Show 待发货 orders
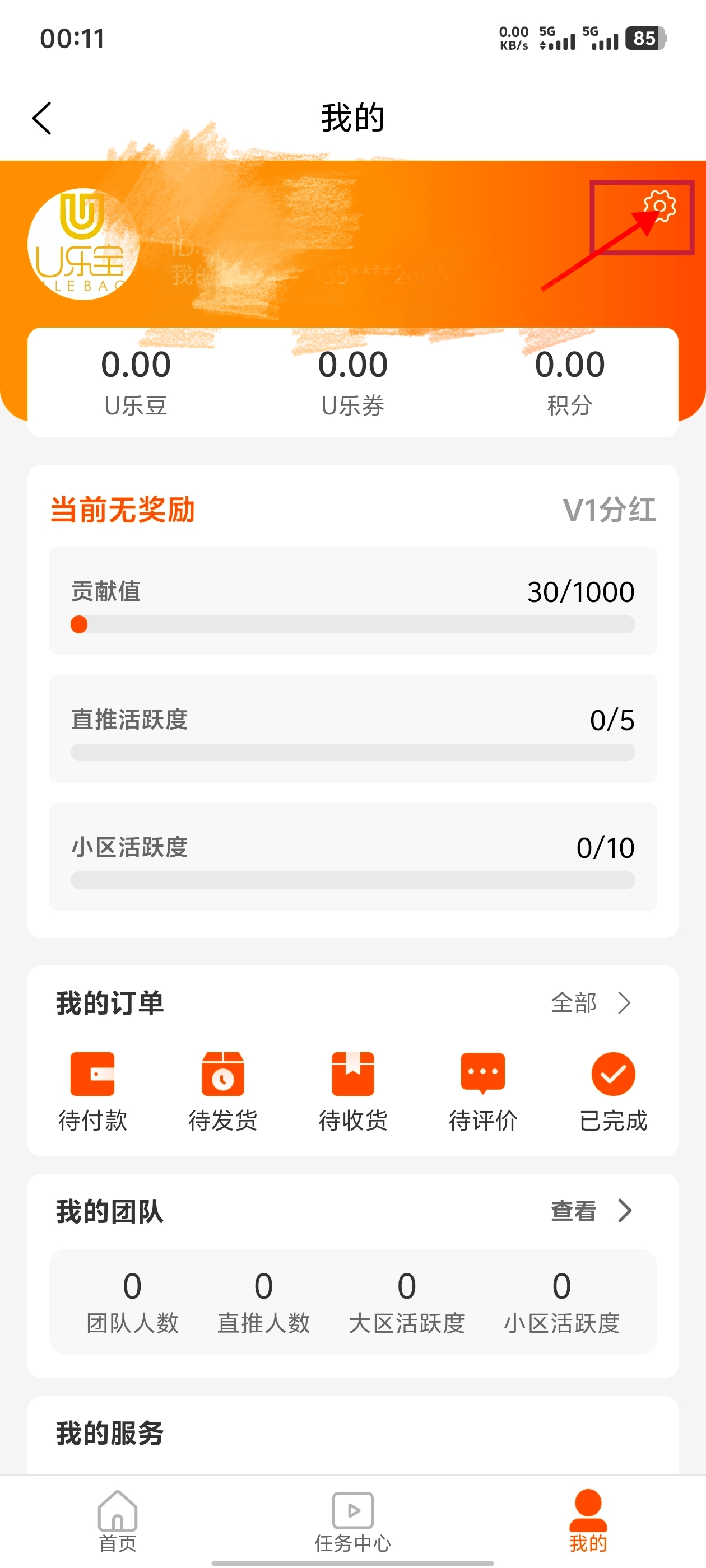Screen dimensions: 706x1568 pyautogui.click(x=223, y=1091)
